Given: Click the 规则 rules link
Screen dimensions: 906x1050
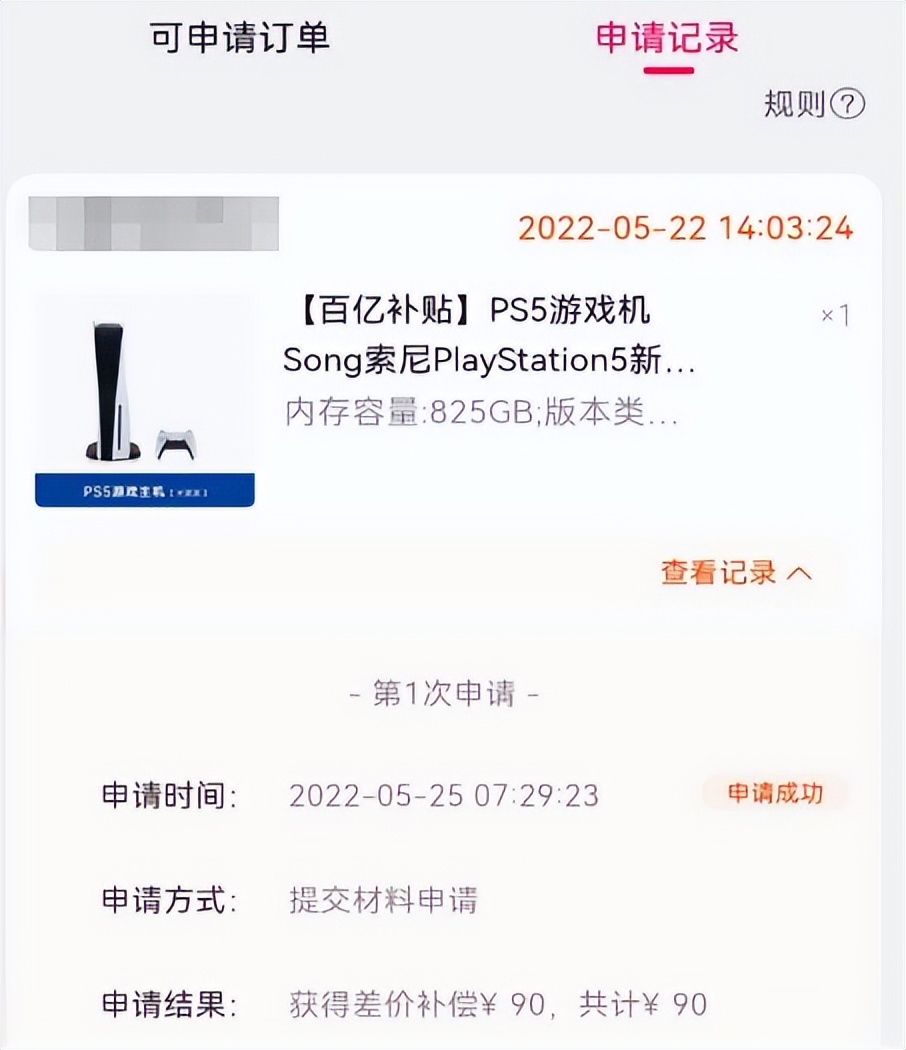Looking at the screenshot, I should [x=790, y=105].
